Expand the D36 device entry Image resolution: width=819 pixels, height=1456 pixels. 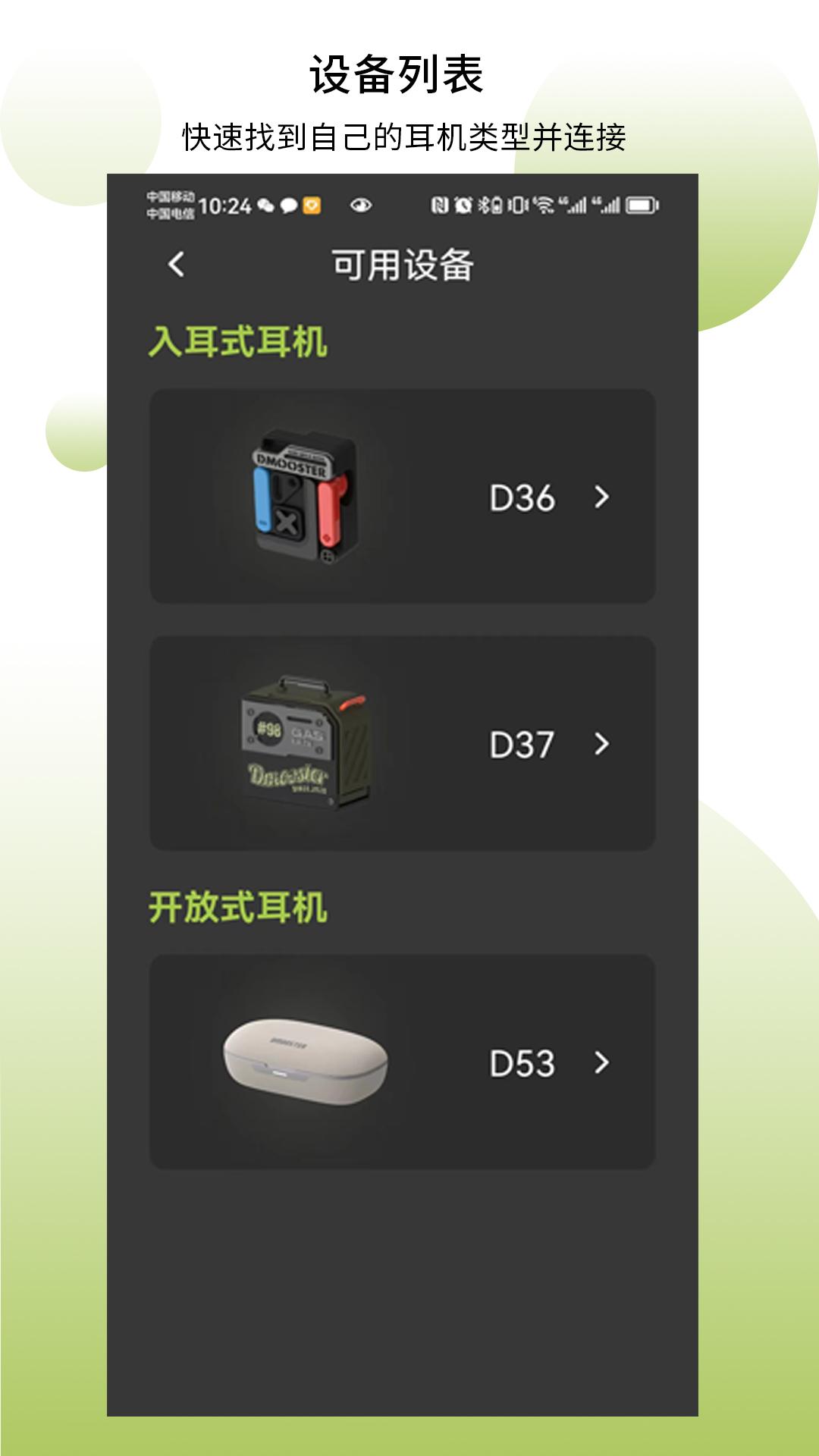pos(603,497)
